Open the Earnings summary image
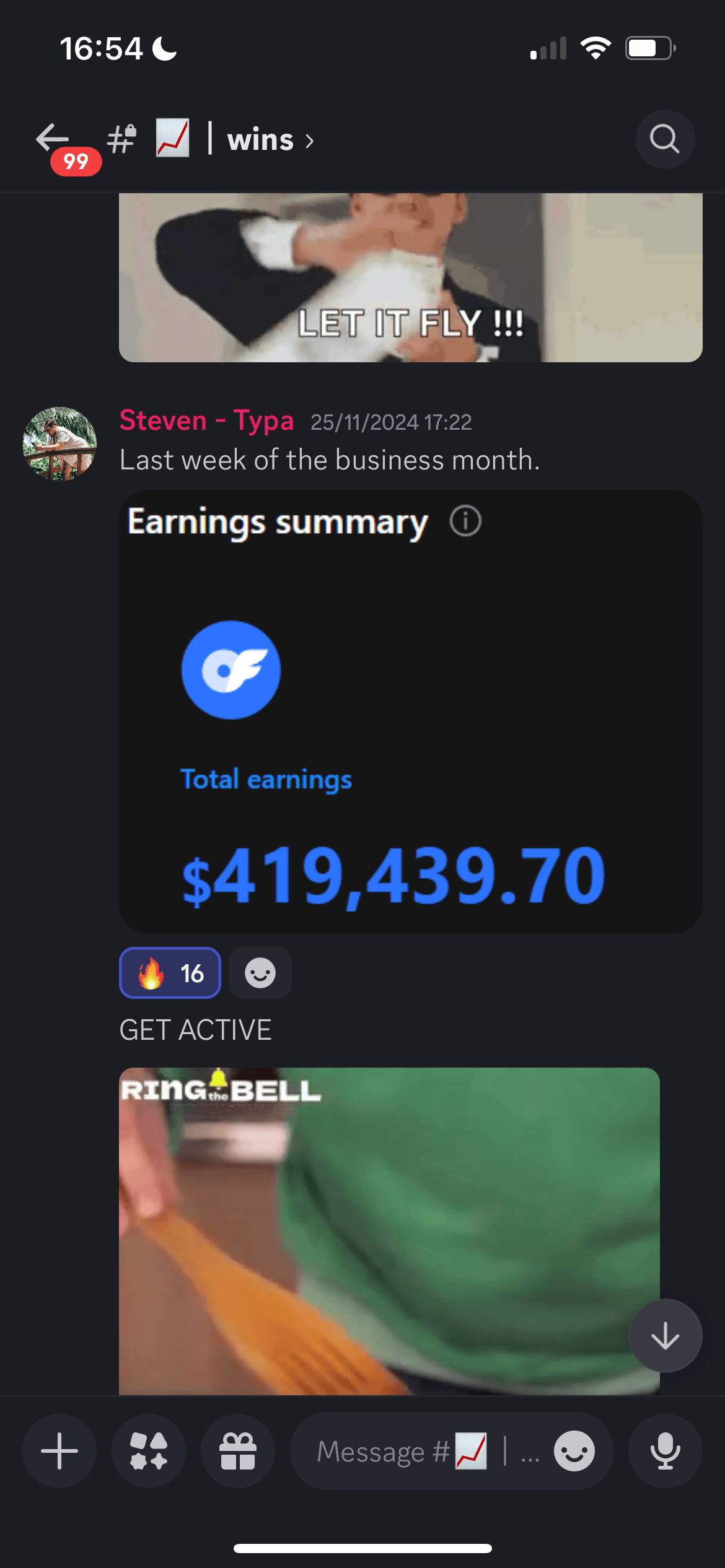The image size is (725, 1568). 410,711
